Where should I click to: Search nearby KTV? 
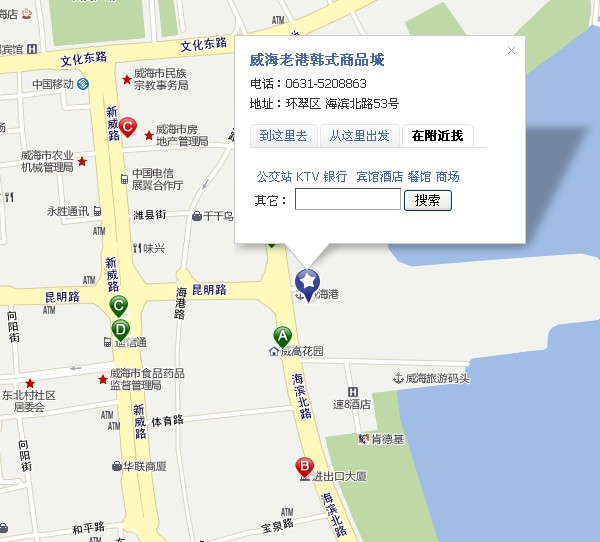coord(306,176)
